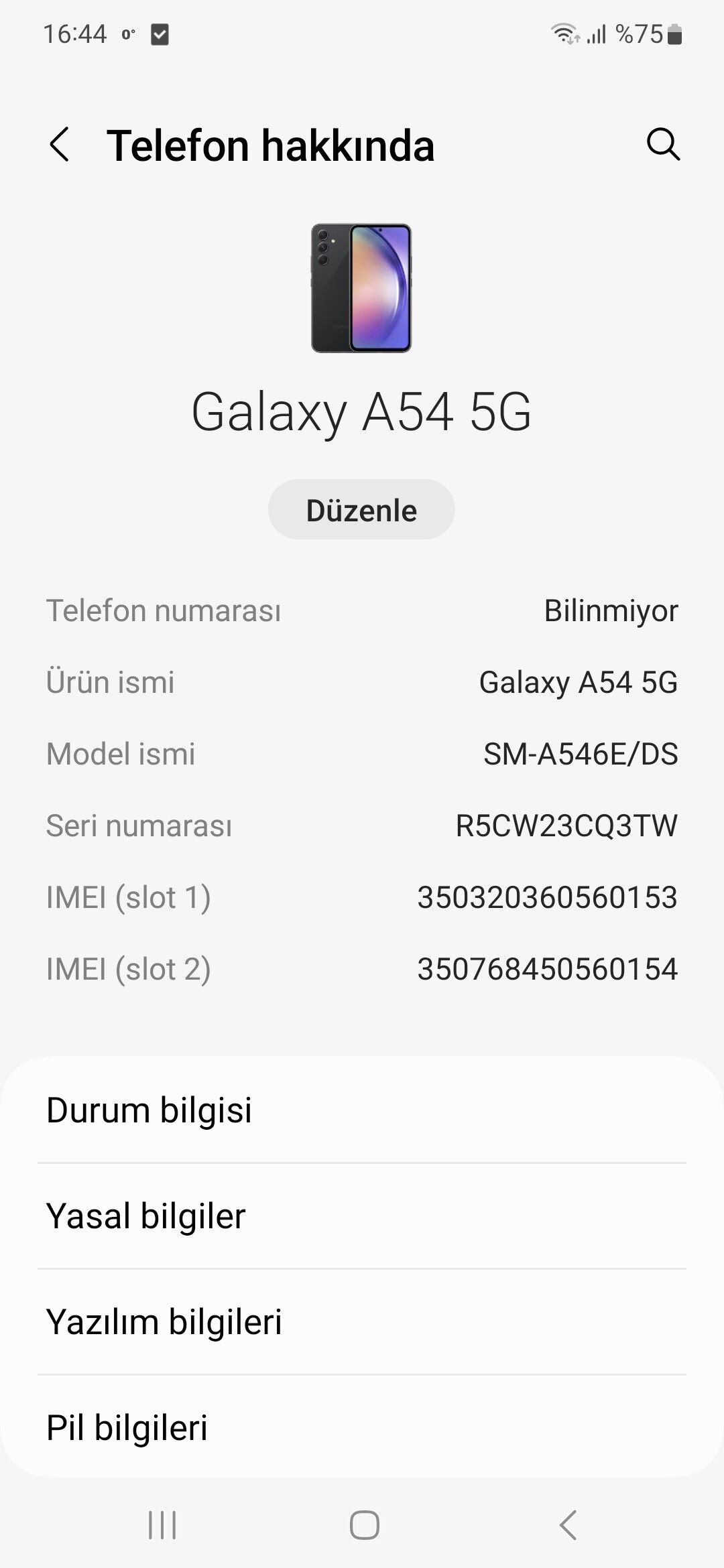724x1568 pixels.
Task: Open recent apps from navigation bar
Action: point(162,1526)
